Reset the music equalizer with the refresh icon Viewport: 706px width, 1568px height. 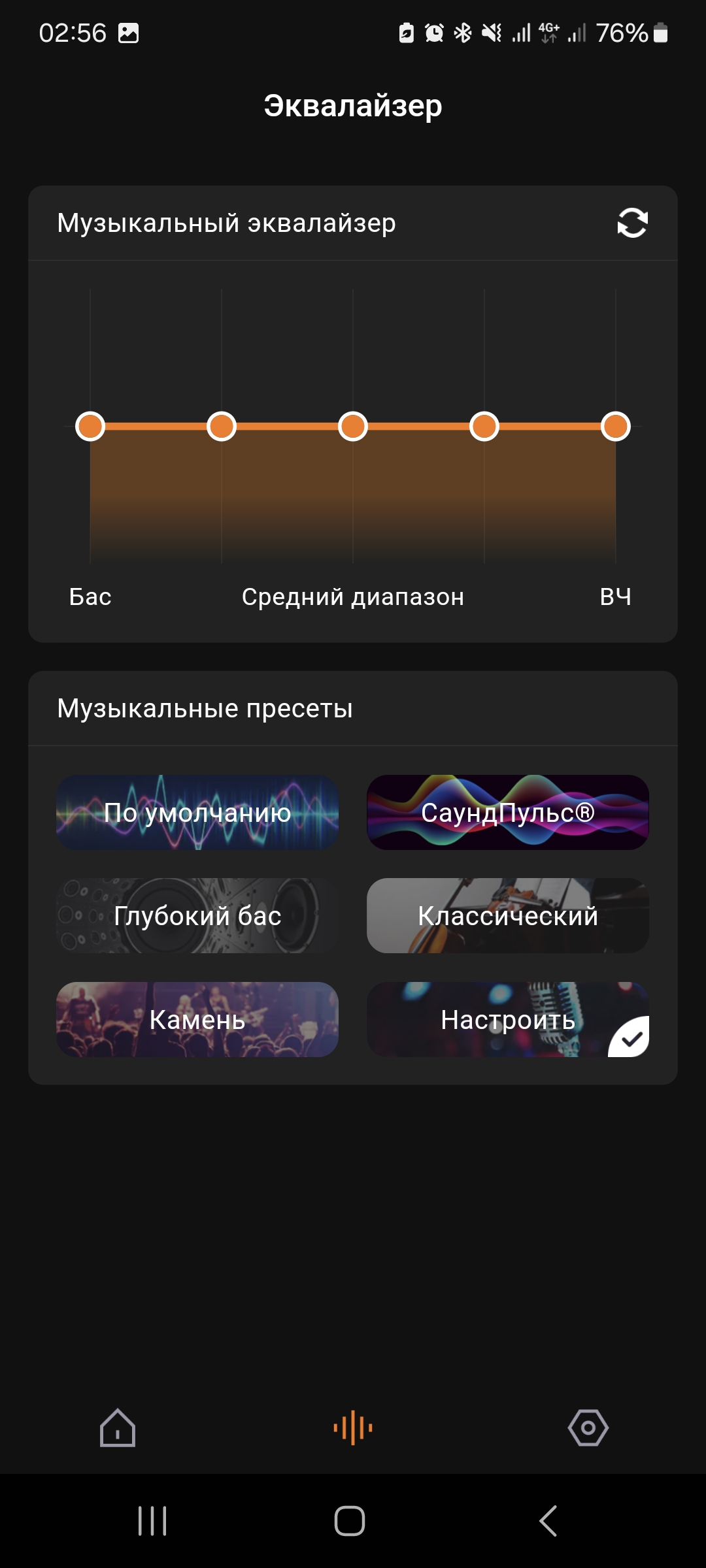tap(632, 223)
